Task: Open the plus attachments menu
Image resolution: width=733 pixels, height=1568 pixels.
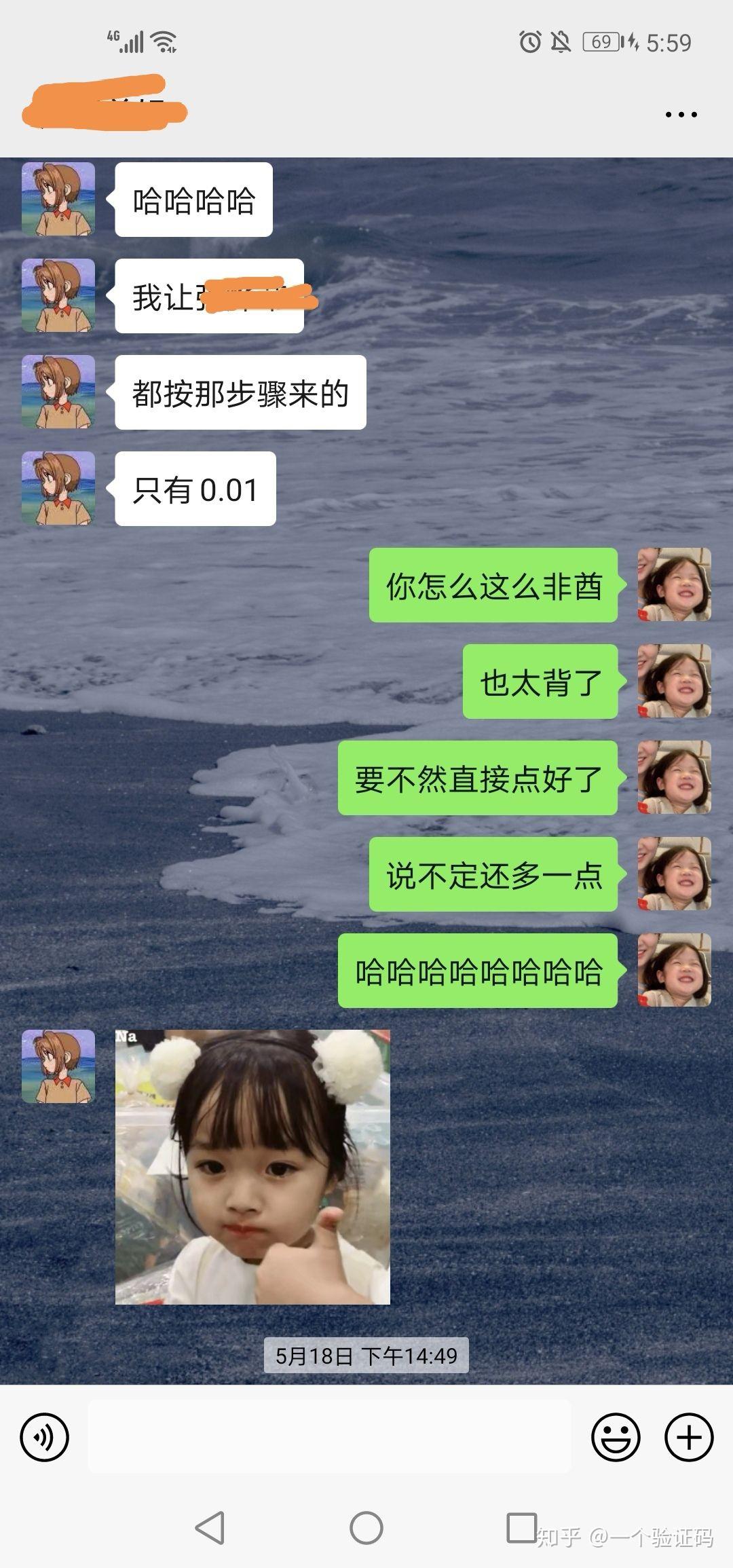Action: (688, 1436)
